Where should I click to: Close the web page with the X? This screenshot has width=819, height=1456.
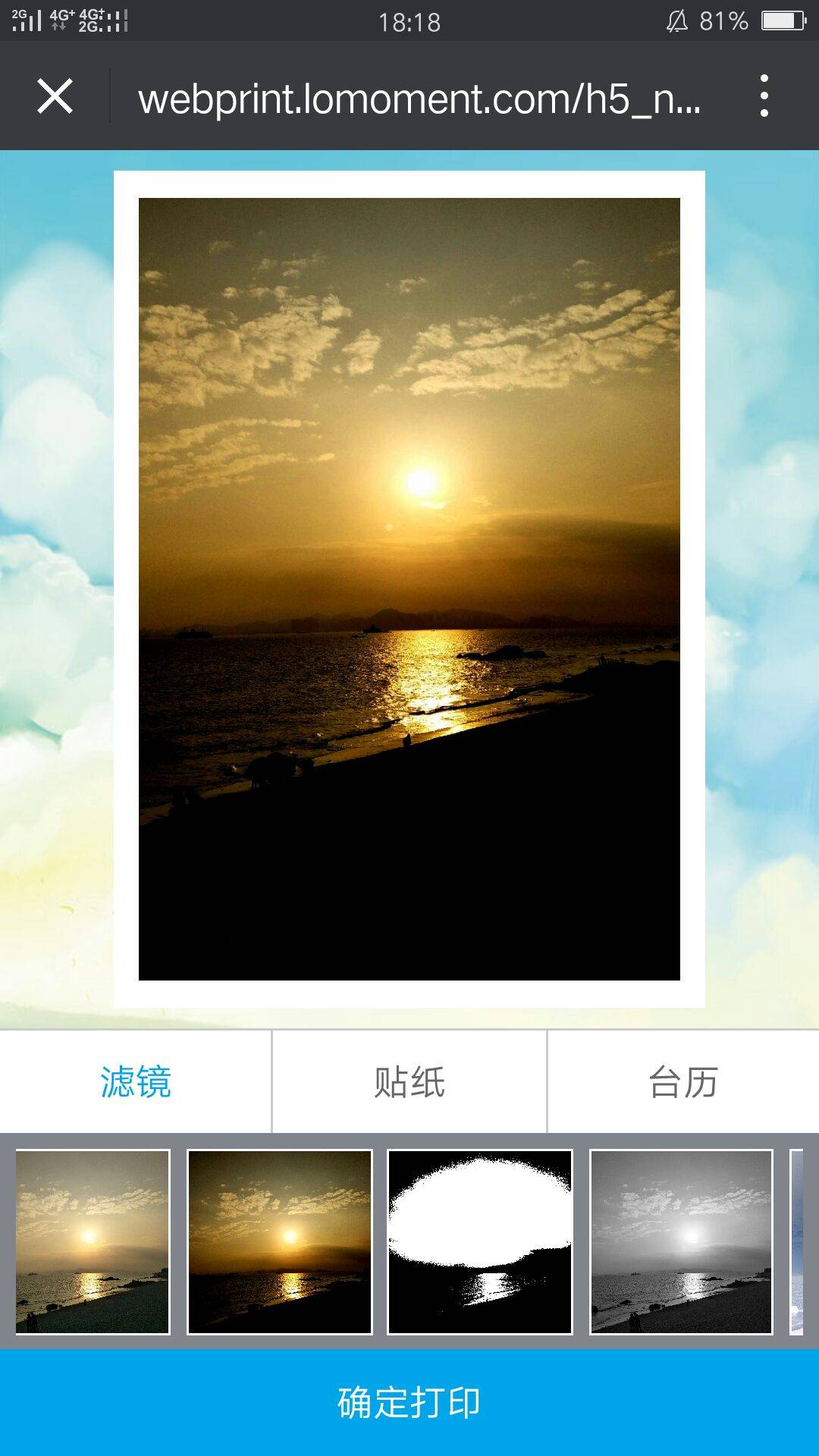coord(55,96)
